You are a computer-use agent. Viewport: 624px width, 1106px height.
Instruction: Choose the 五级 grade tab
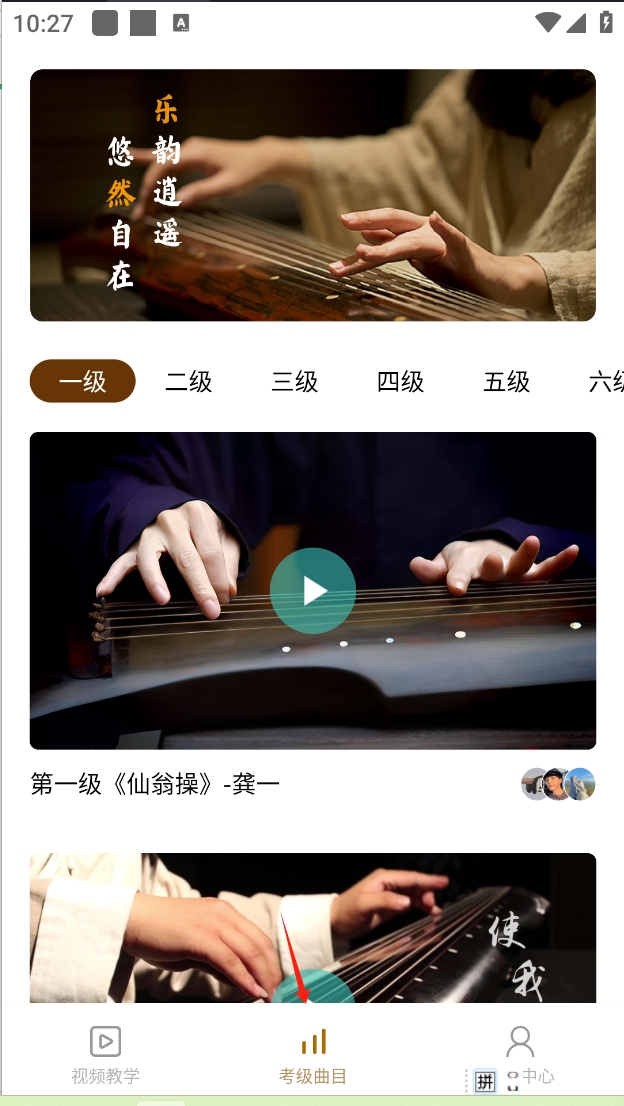point(507,381)
